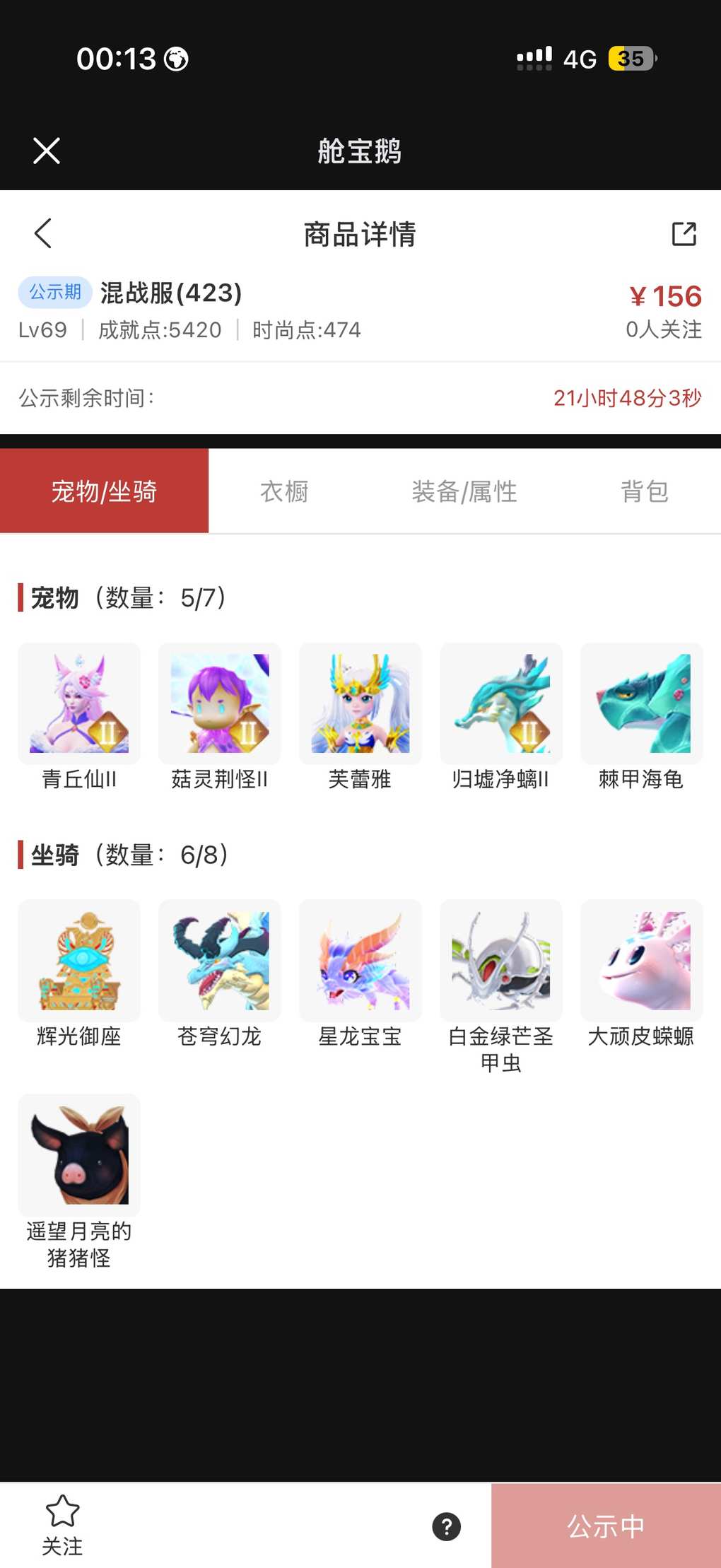Screen dimensions: 721x1568
Task: Go back from 商品详情 page
Action: tap(43, 233)
